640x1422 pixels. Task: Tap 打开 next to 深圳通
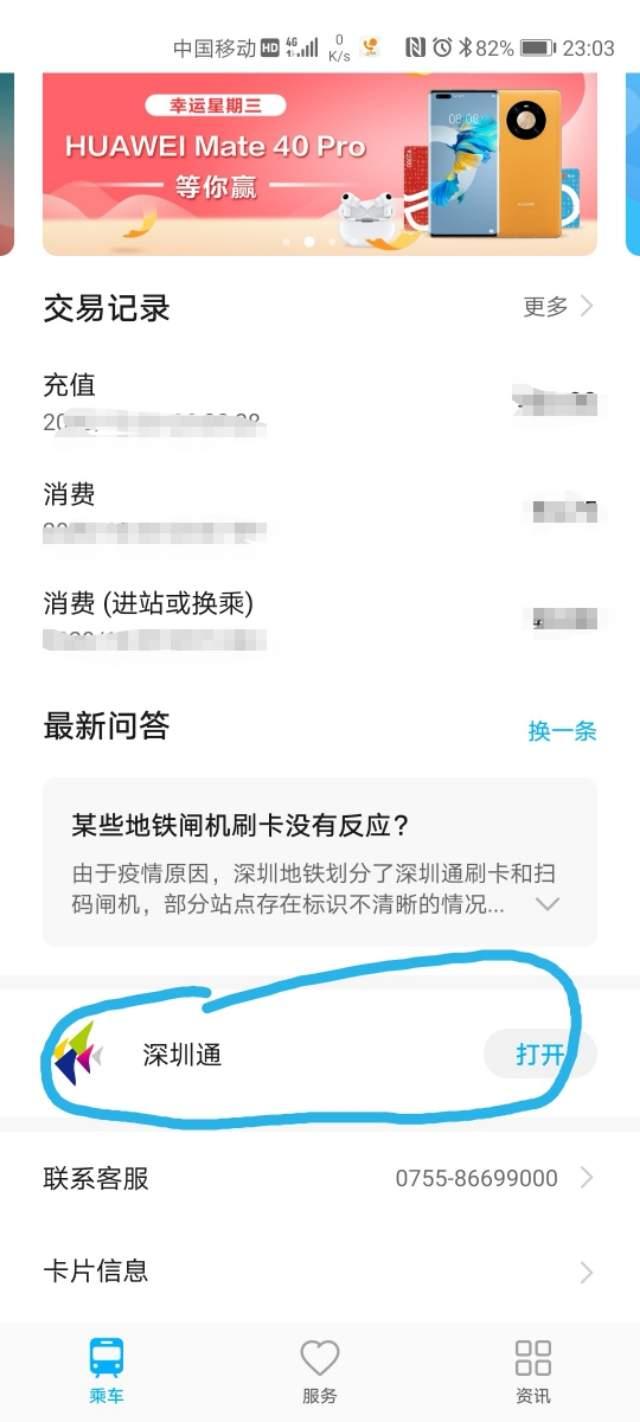tap(539, 1054)
